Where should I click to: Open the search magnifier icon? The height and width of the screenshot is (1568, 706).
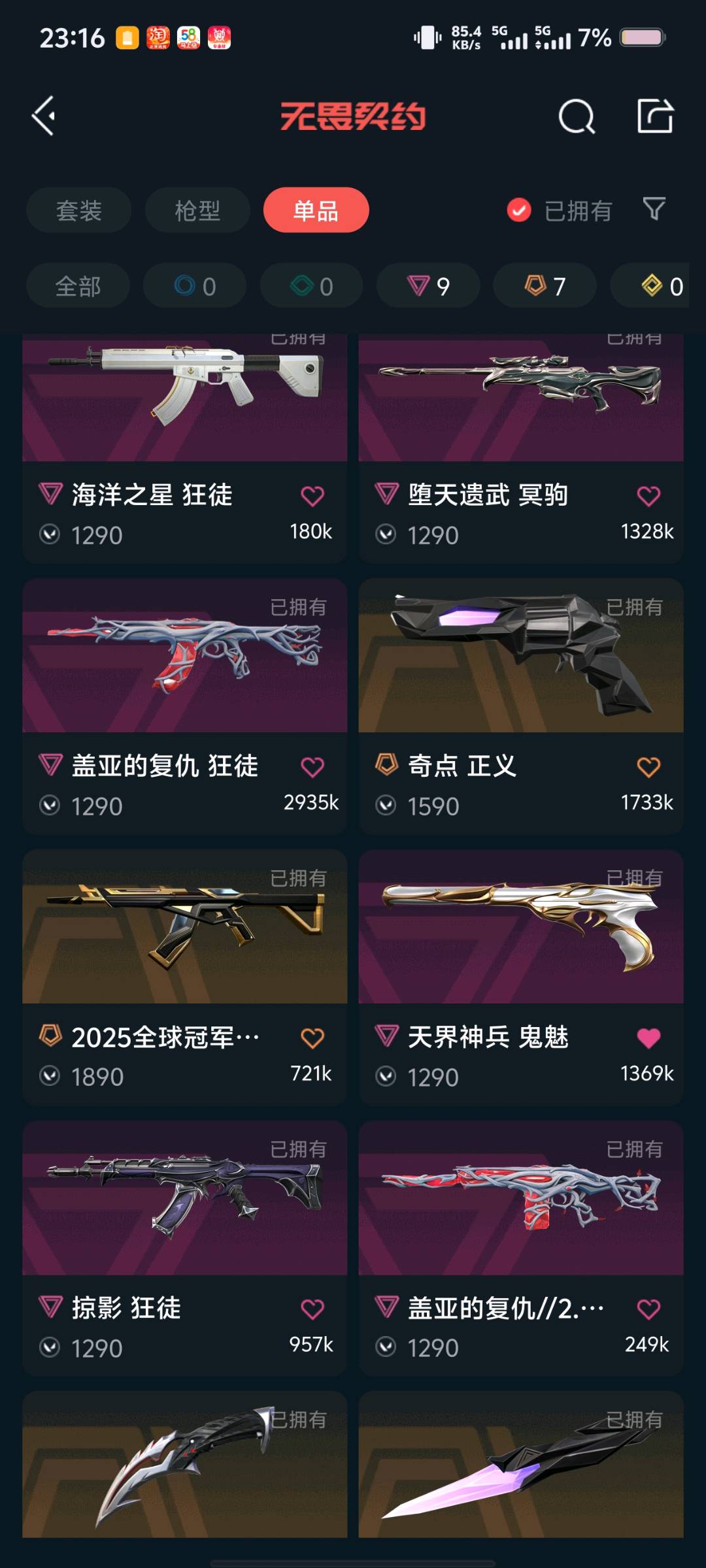click(x=577, y=117)
